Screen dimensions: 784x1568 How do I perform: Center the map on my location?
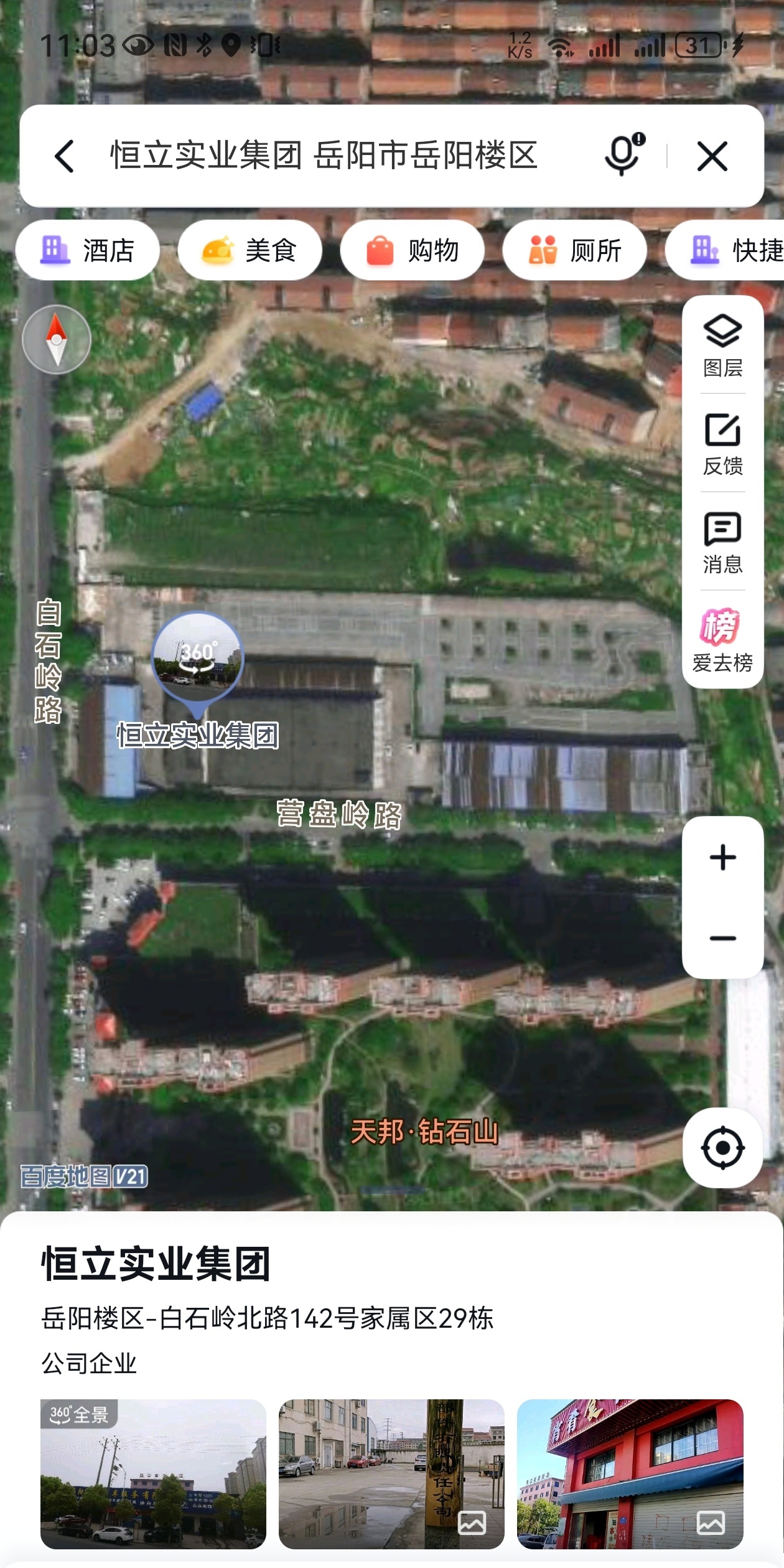pos(722,1147)
